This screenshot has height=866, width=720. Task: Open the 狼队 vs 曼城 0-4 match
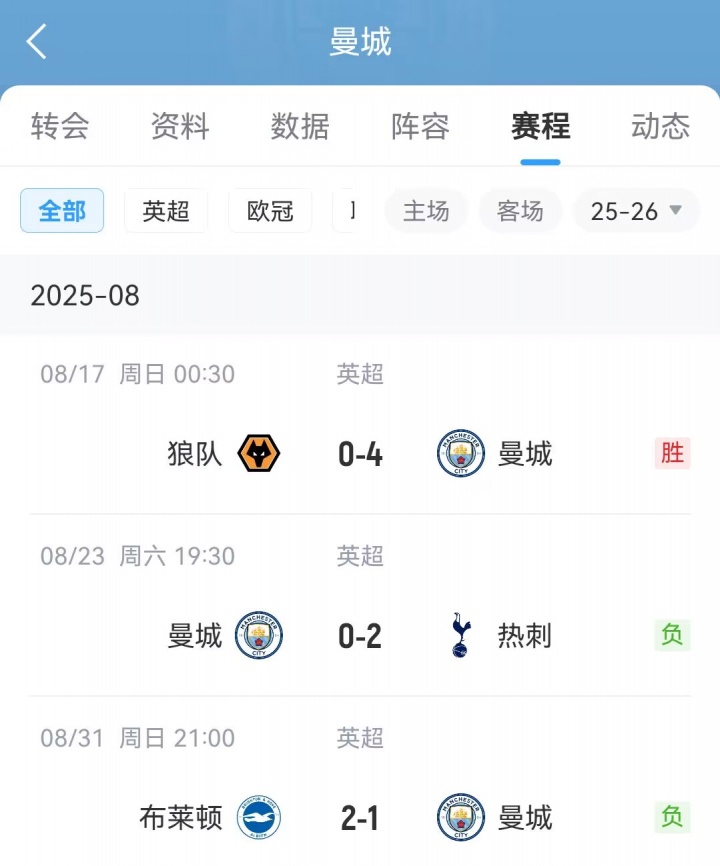360,454
